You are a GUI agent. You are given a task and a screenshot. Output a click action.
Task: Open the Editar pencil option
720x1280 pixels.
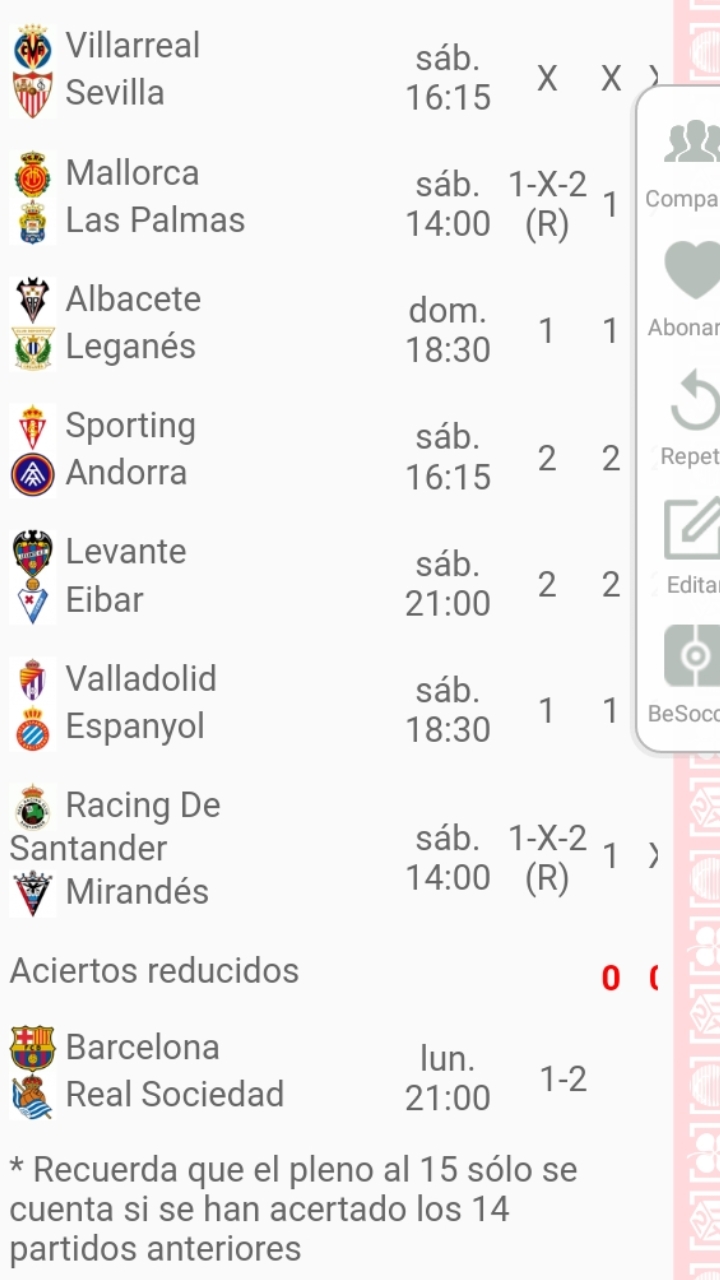[x=692, y=528]
